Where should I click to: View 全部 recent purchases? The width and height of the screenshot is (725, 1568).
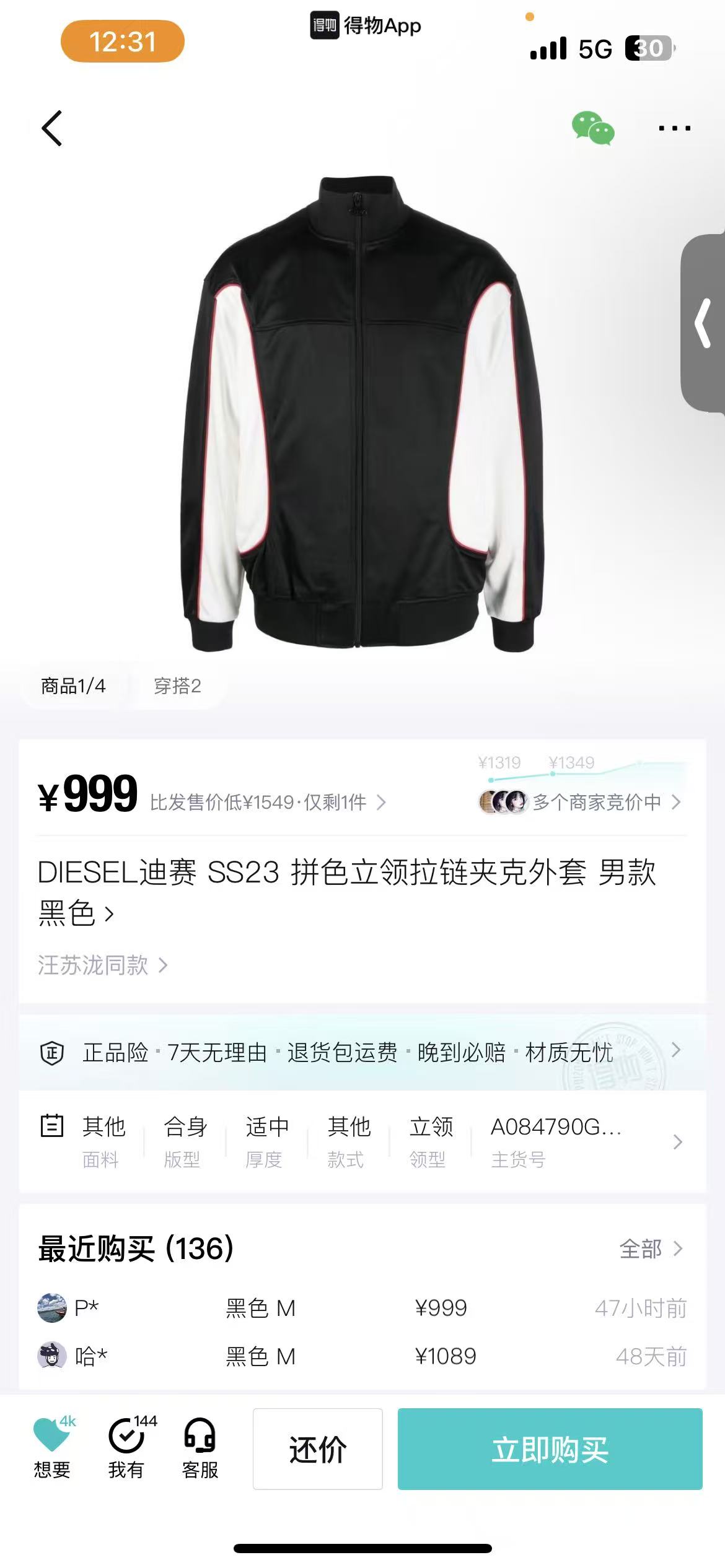[x=651, y=1249]
